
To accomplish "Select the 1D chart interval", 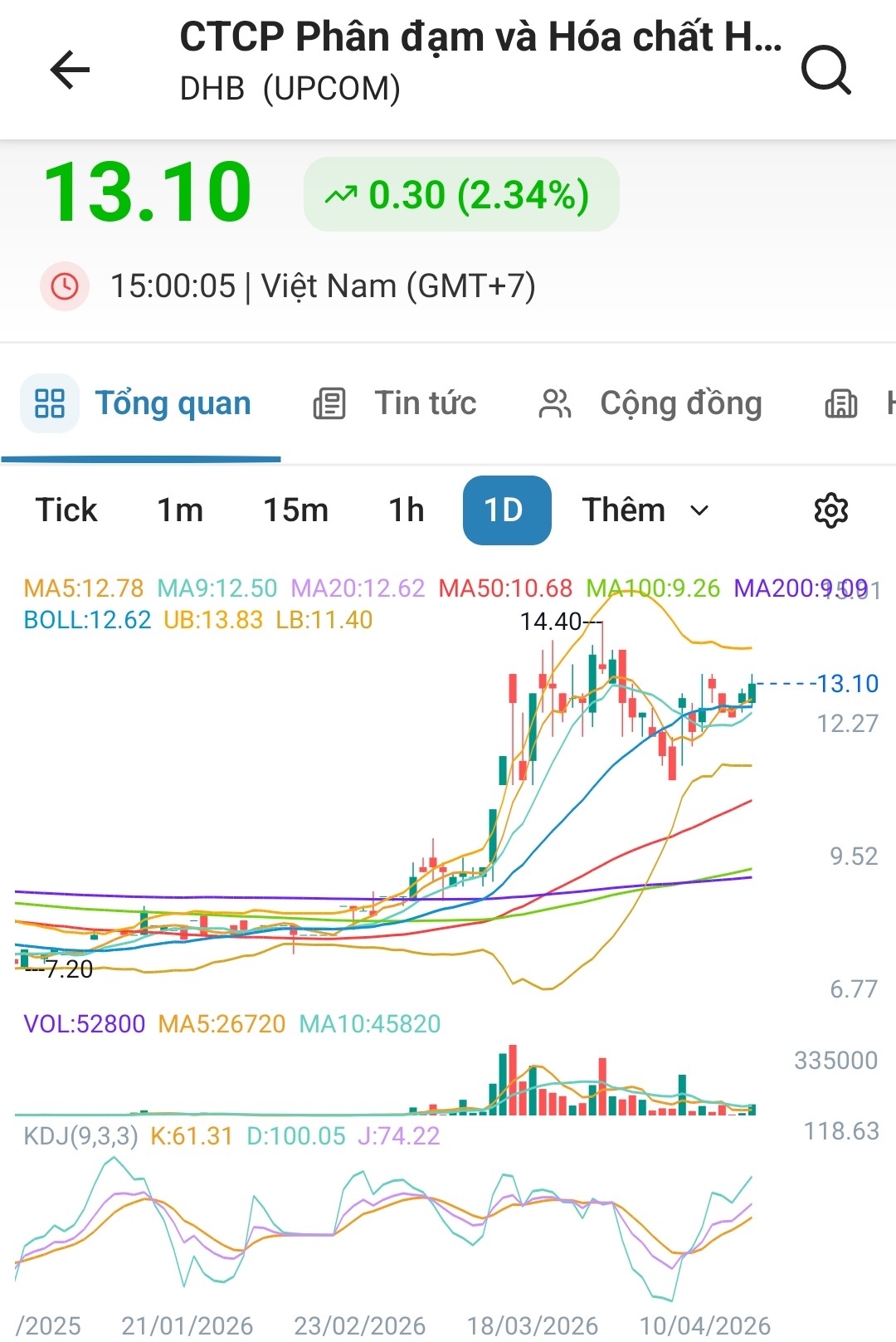I will (x=506, y=510).
